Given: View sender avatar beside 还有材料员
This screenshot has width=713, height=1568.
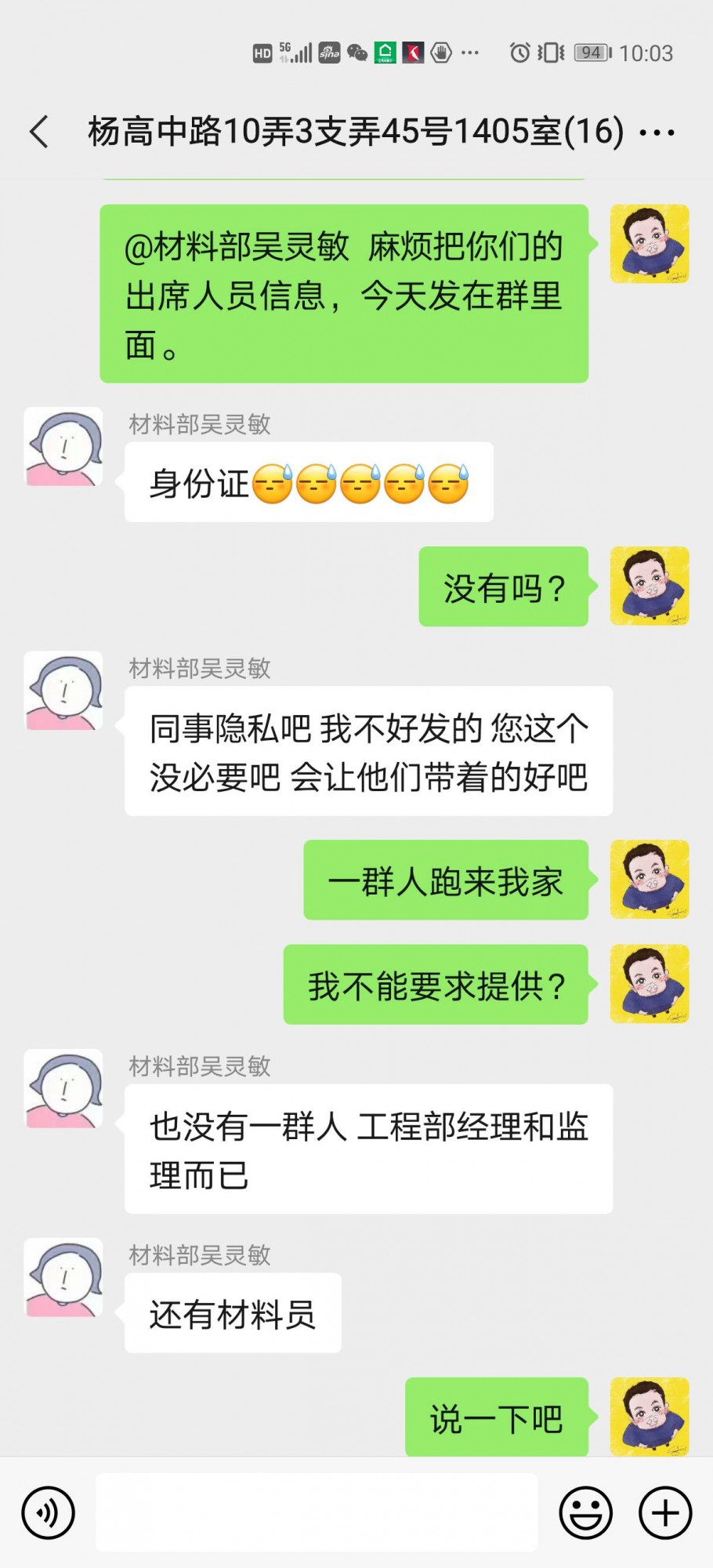Looking at the screenshot, I should click(x=63, y=1277).
